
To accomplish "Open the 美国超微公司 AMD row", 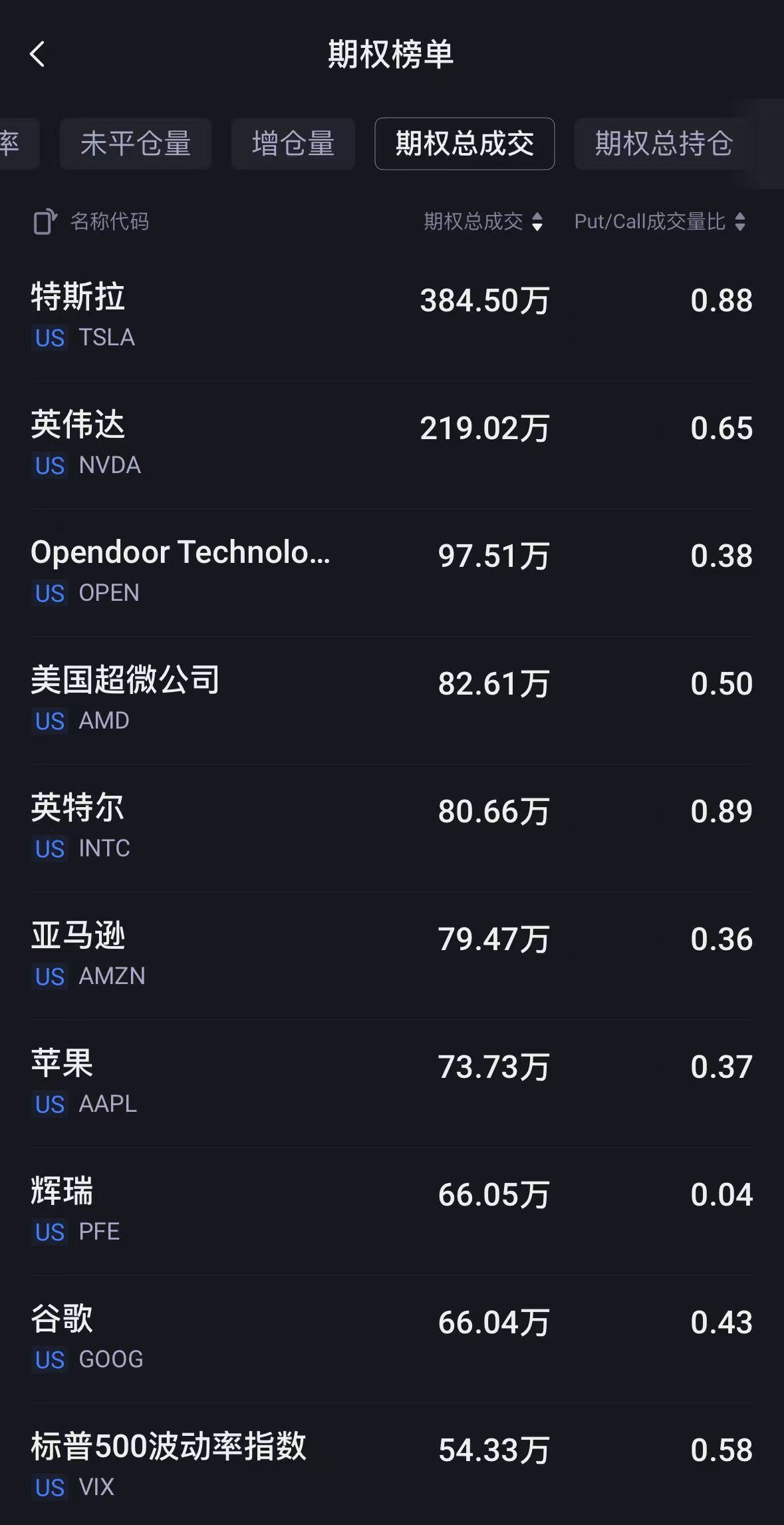I will (392, 700).
